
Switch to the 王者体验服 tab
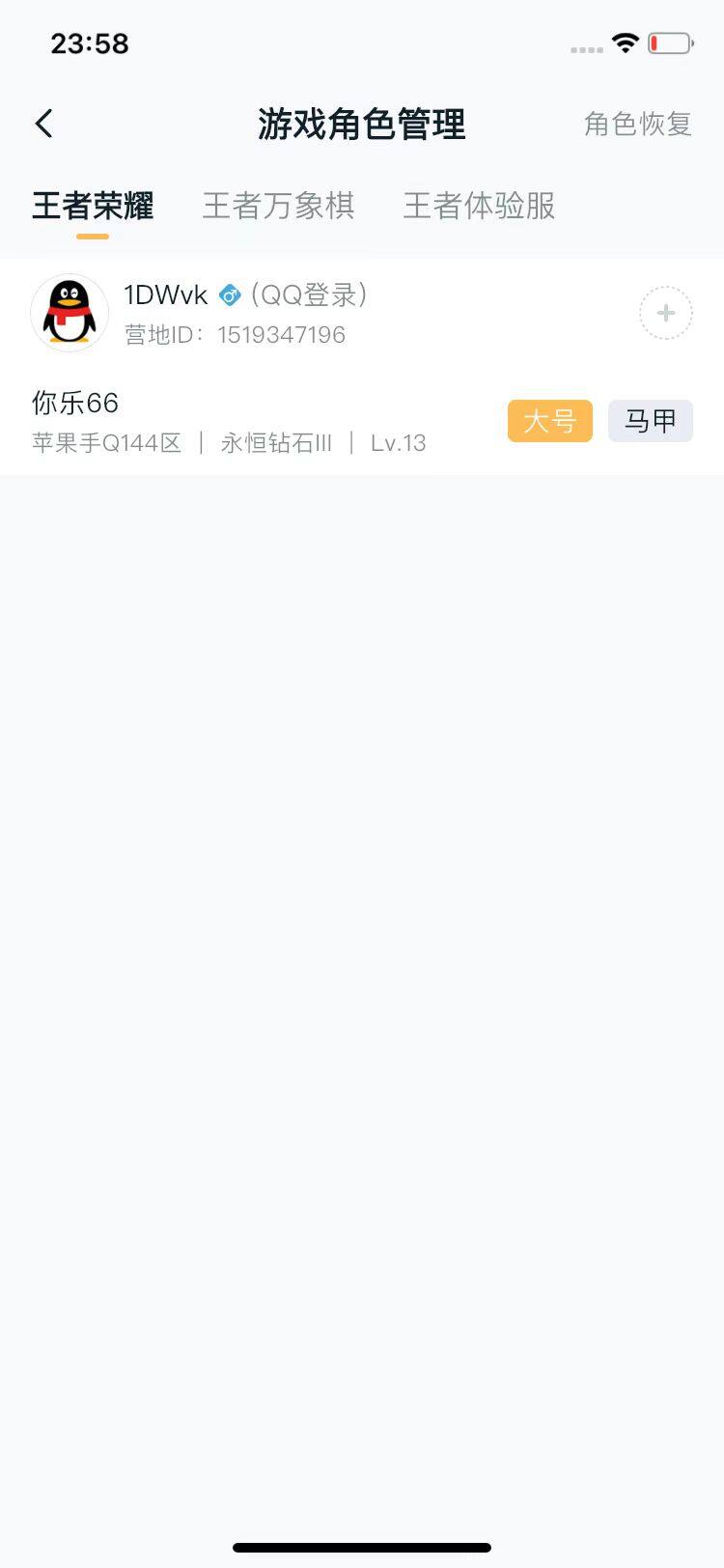pos(478,206)
